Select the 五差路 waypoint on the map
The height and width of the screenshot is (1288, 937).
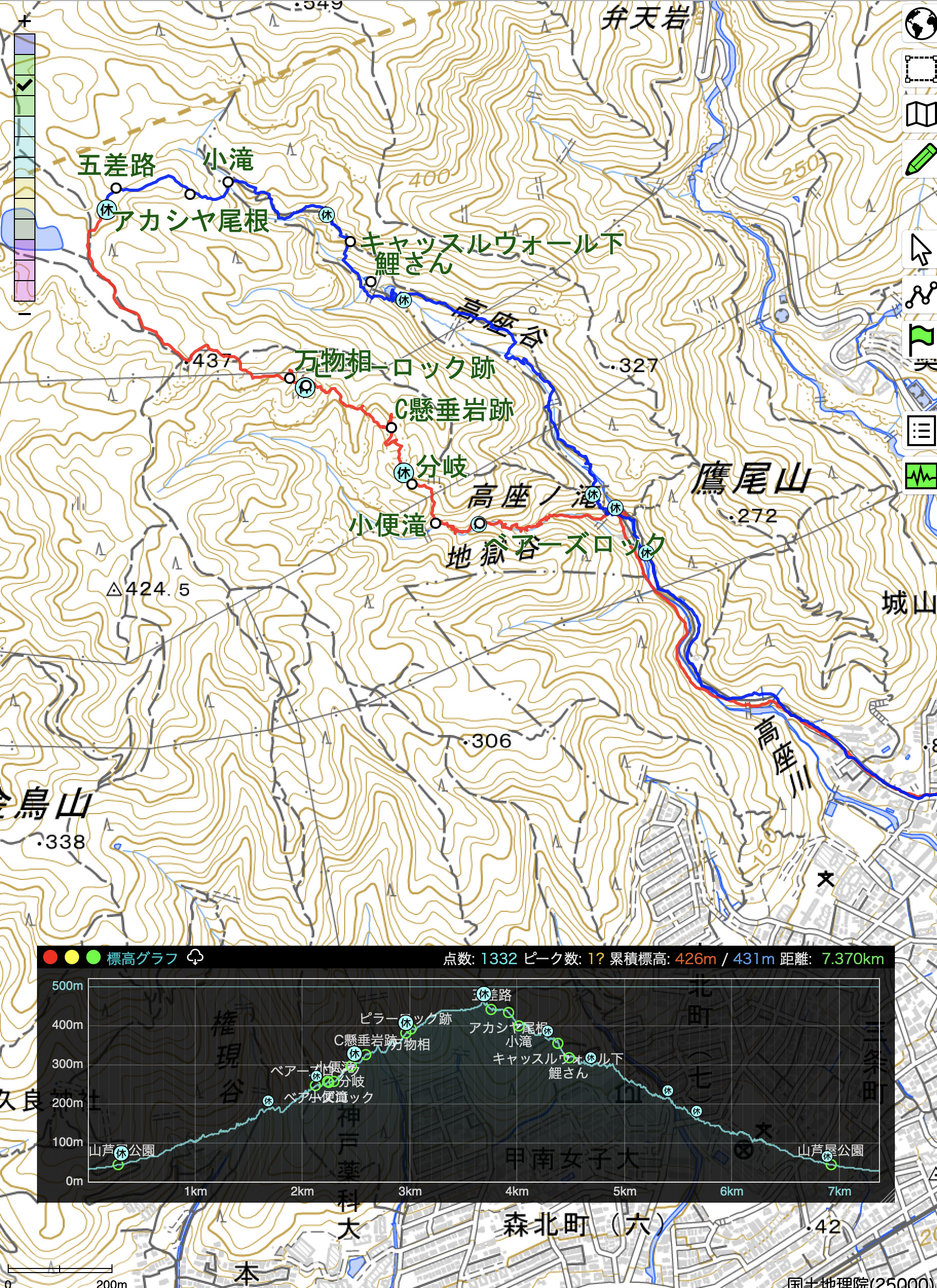116,188
